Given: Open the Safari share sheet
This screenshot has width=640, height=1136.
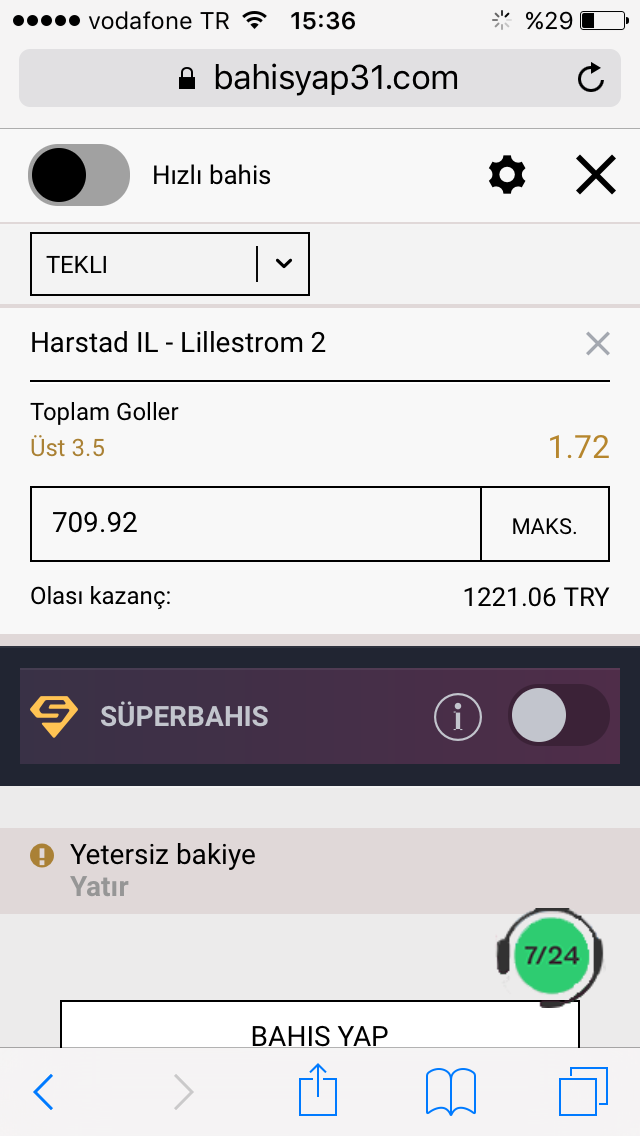Looking at the screenshot, I should coord(318,1089).
